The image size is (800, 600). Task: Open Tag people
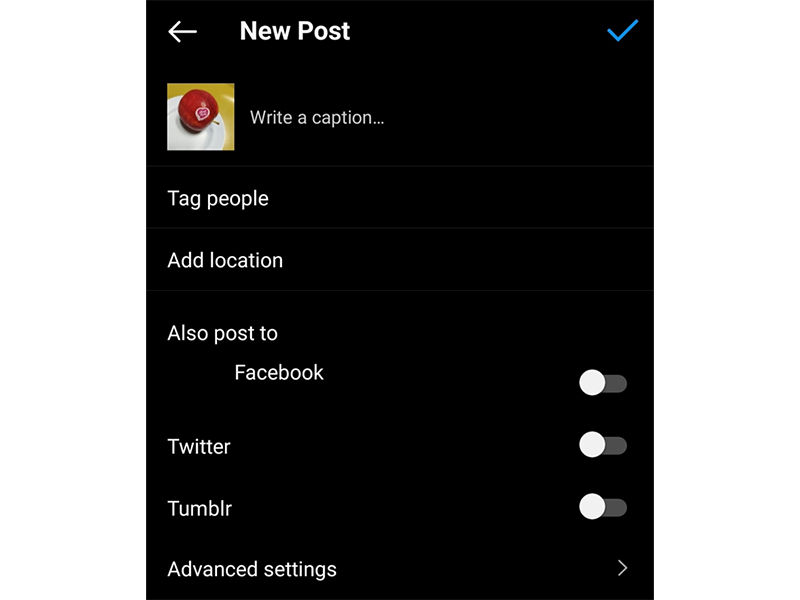point(218,198)
